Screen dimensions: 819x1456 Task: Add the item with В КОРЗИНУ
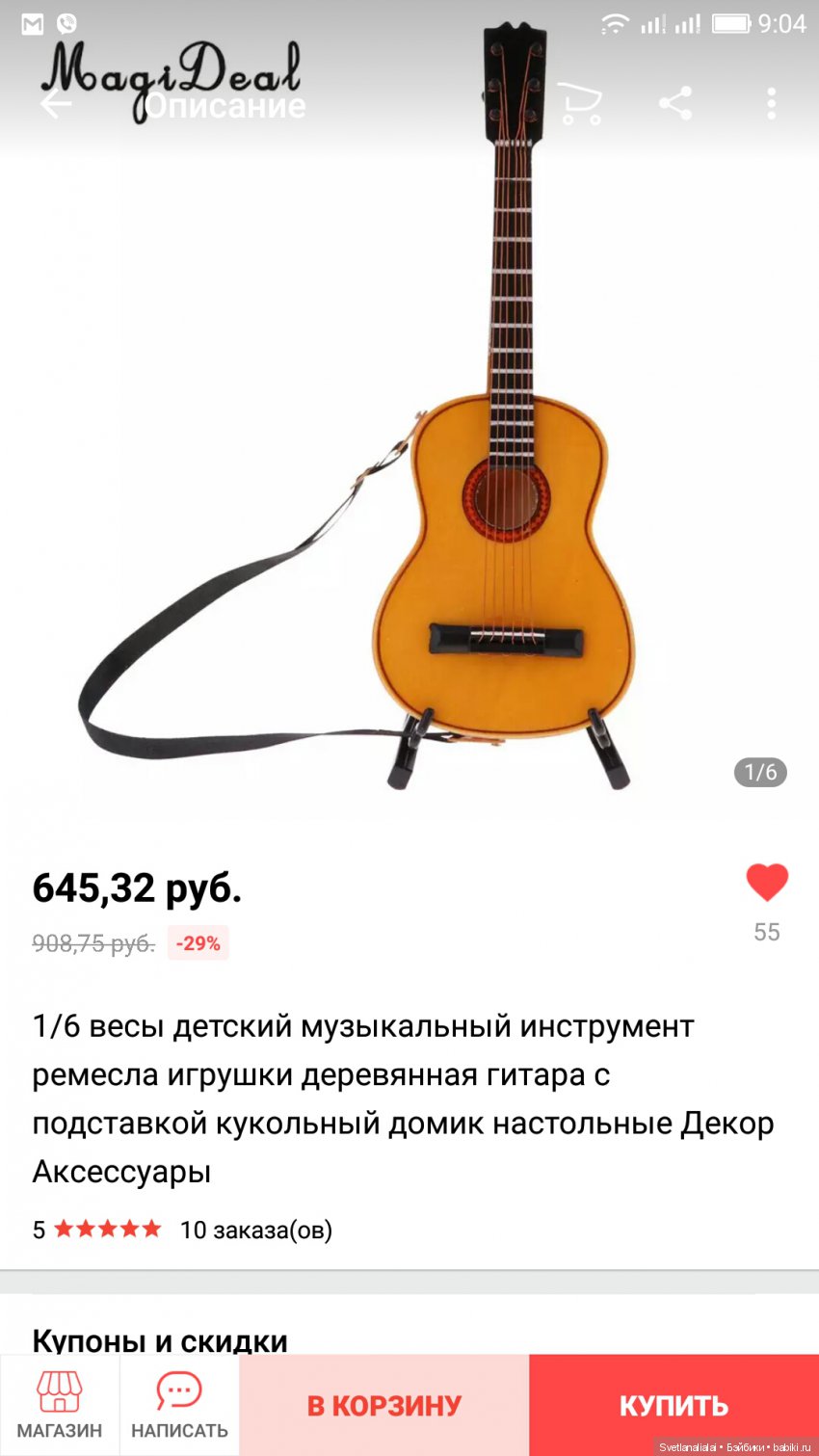point(384,1405)
